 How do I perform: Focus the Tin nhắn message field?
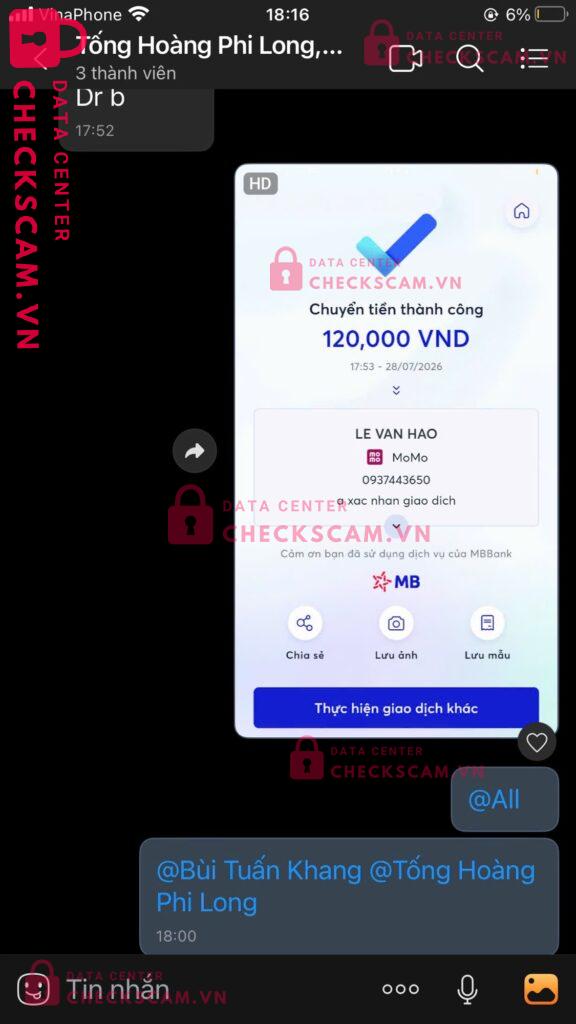pyautogui.click(x=216, y=989)
